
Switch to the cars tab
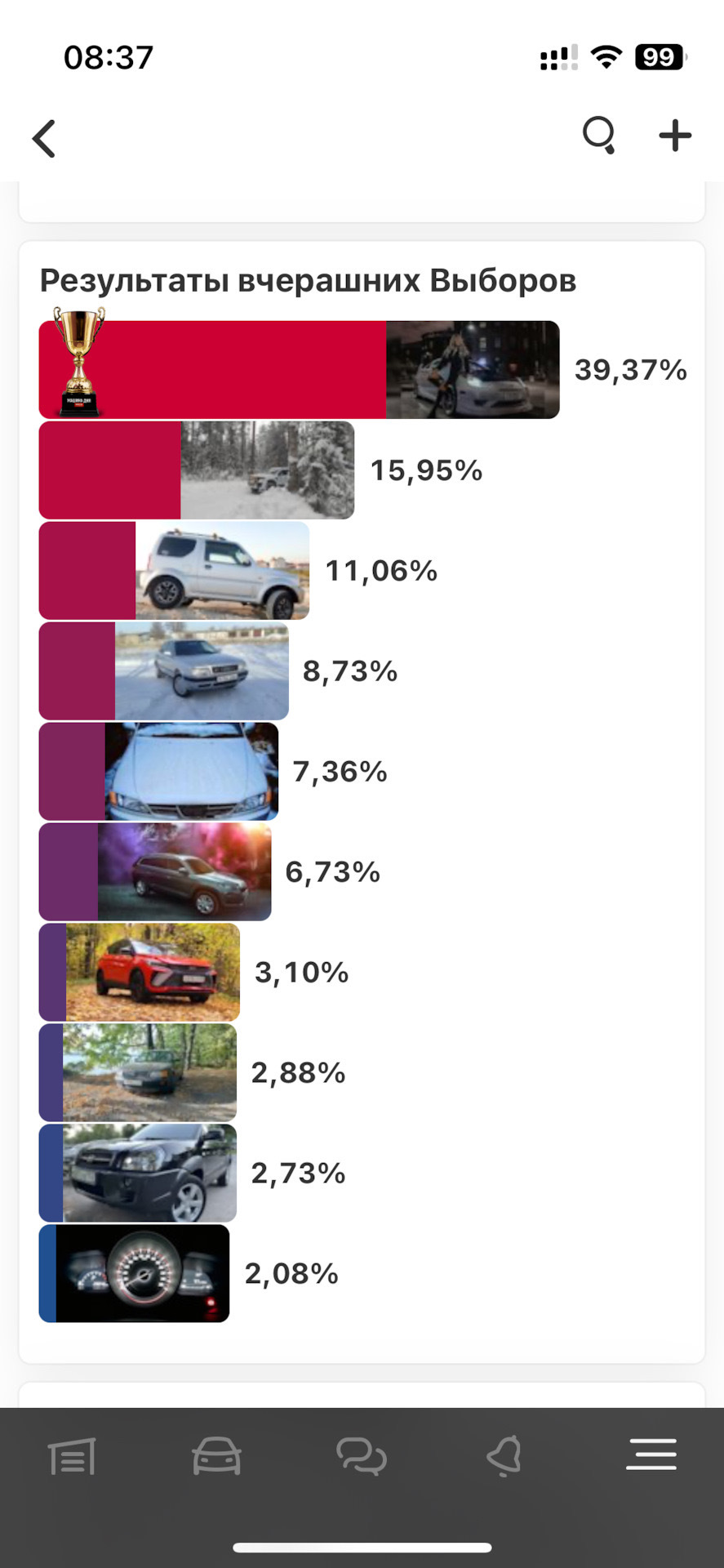tap(216, 1456)
